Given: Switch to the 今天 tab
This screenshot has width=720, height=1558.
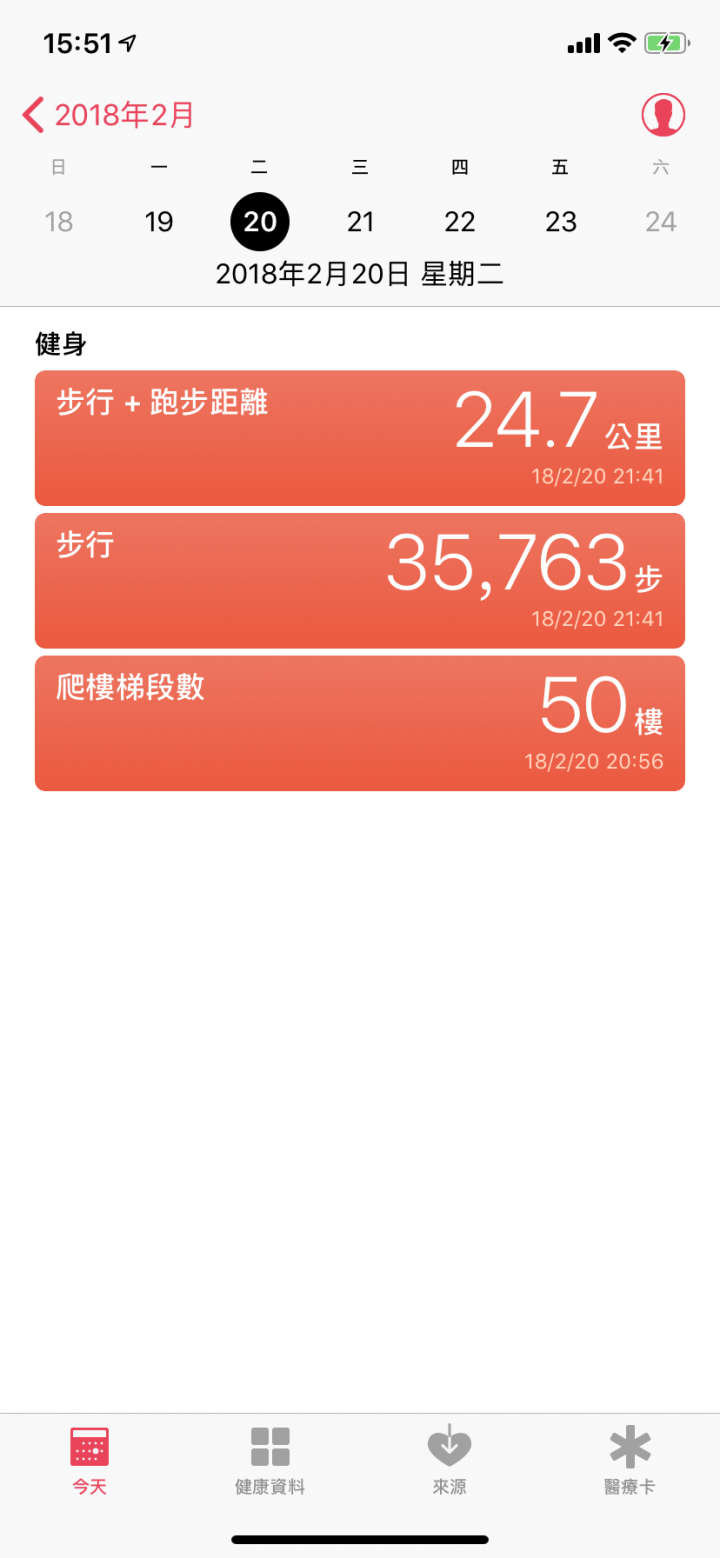Looking at the screenshot, I should (90, 1460).
